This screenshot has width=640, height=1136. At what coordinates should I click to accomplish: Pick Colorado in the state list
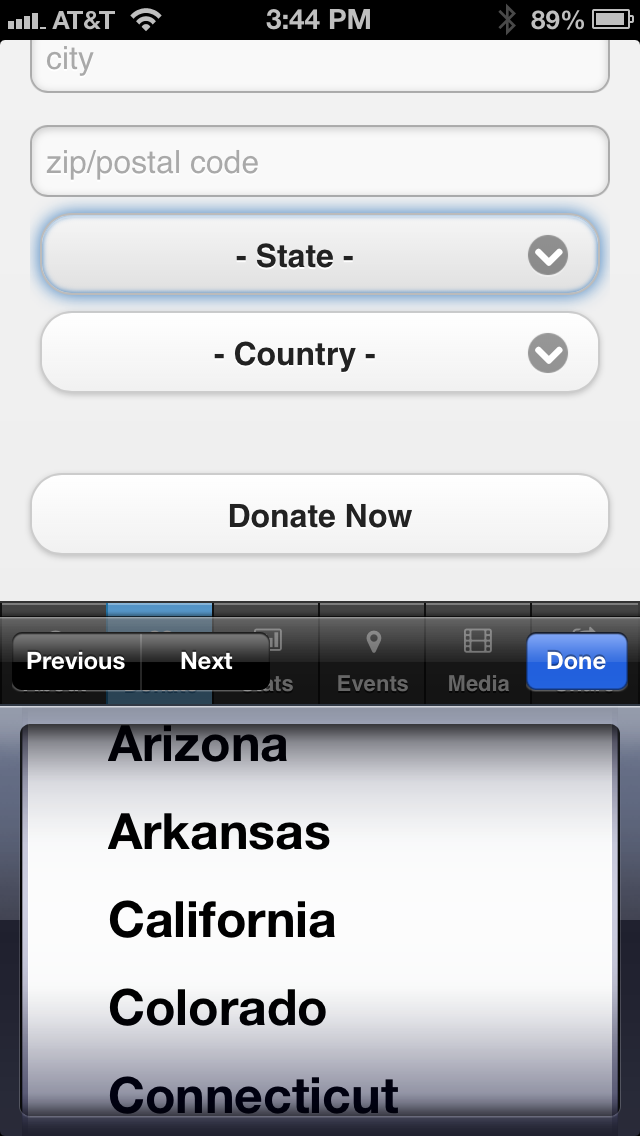point(218,1008)
